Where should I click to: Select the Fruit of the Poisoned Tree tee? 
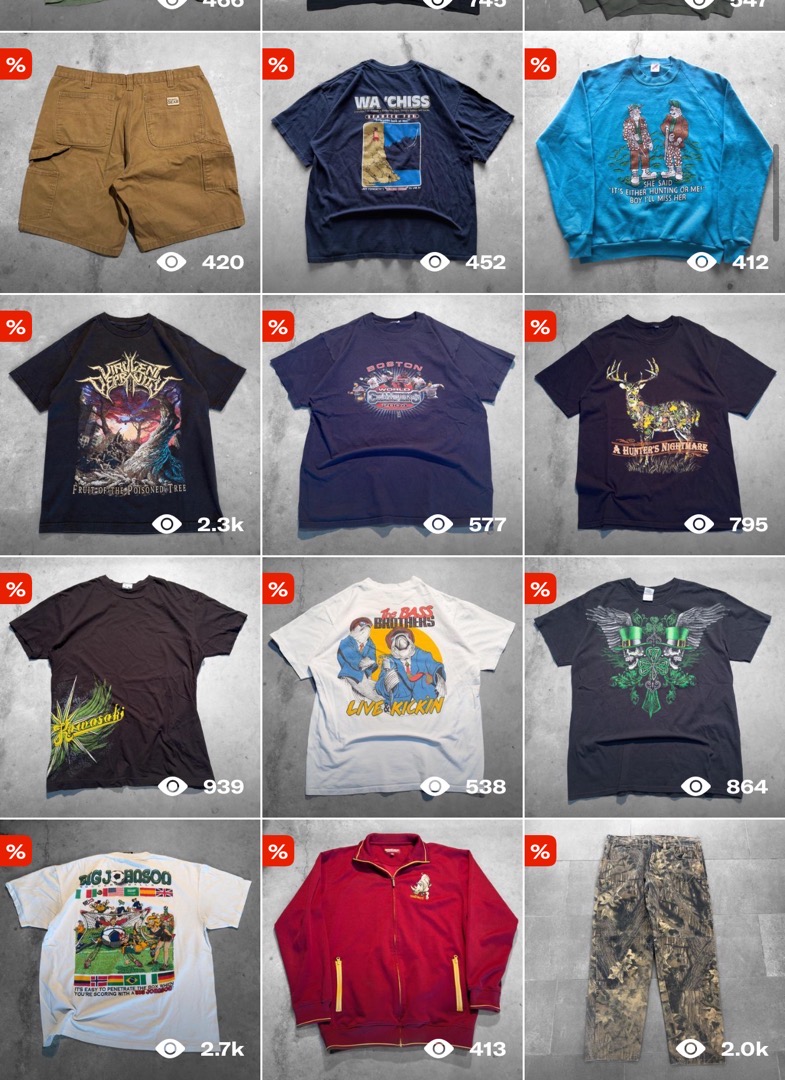[130, 420]
